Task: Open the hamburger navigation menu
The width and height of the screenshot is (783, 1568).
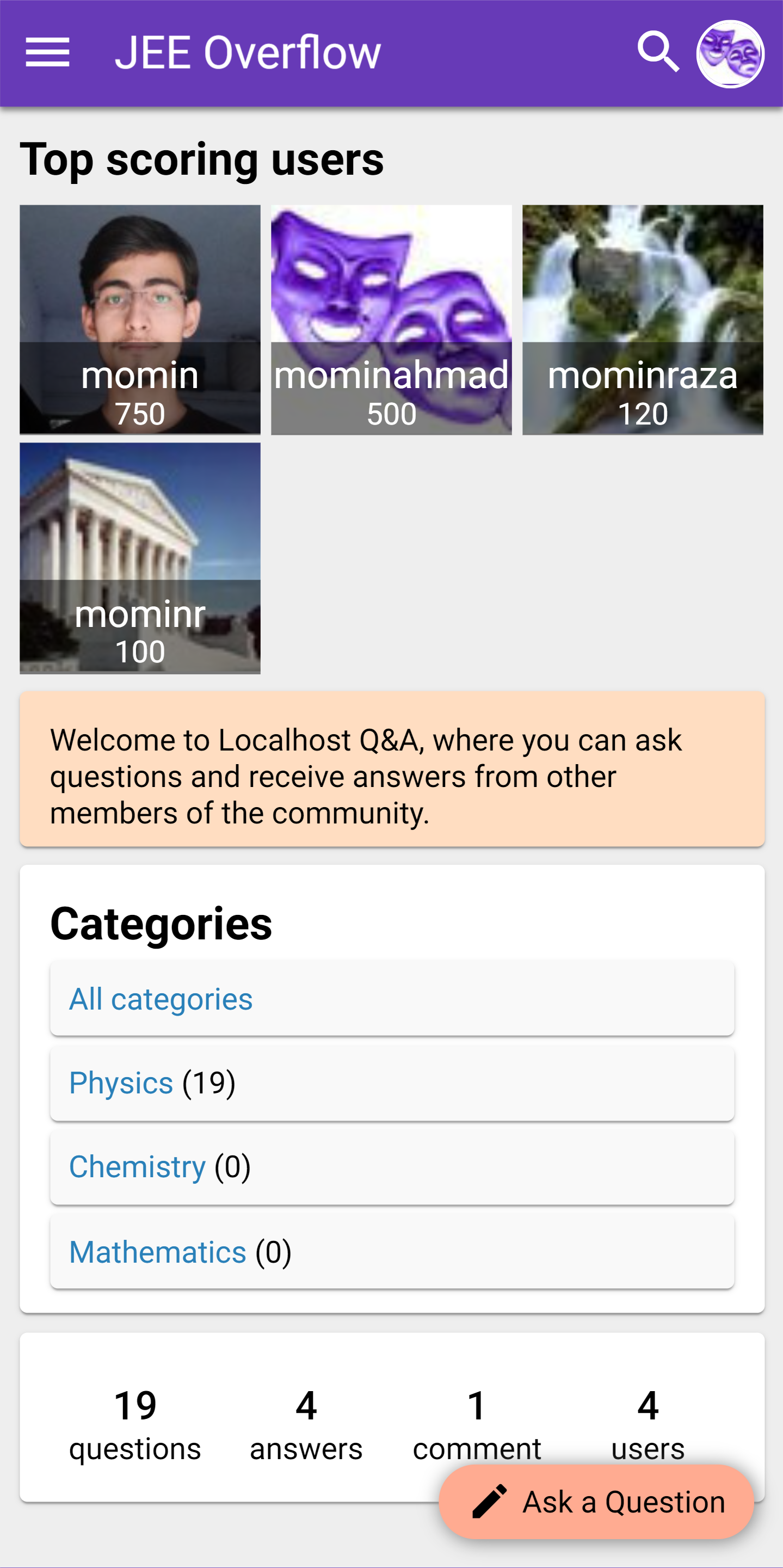Action: pyautogui.click(x=47, y=52)
